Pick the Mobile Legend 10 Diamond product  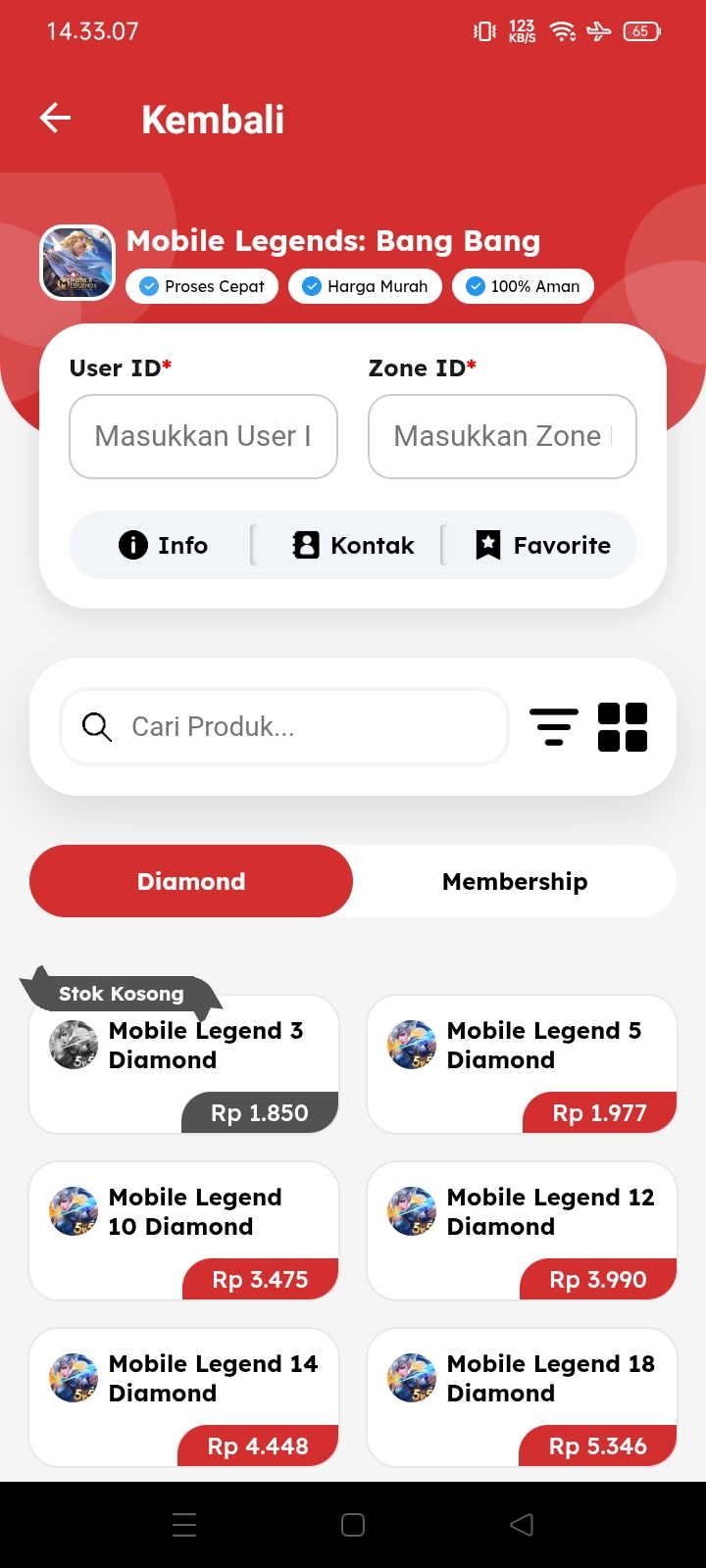pyautogui.click(x=184, y=1231)
